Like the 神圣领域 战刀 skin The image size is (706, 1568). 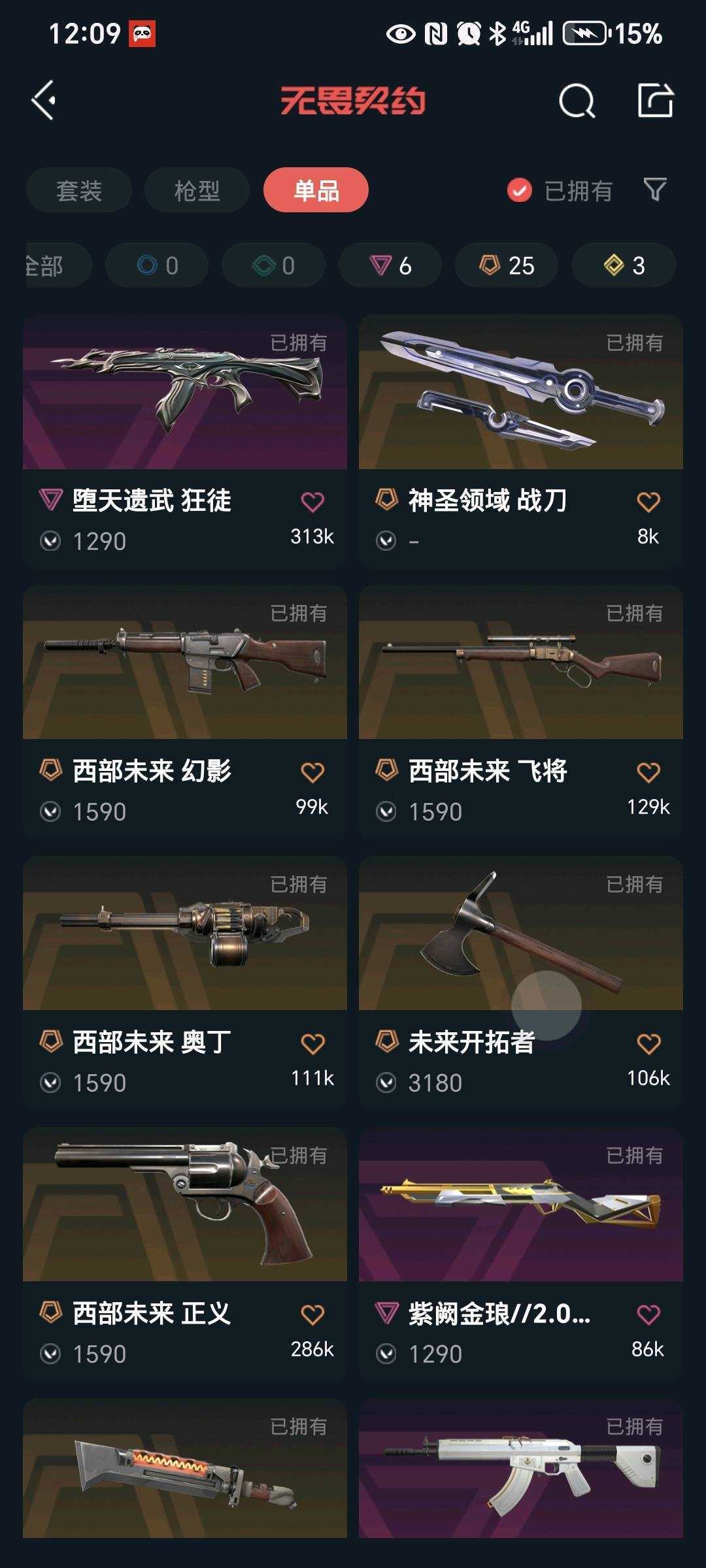[x=648, y=502]
